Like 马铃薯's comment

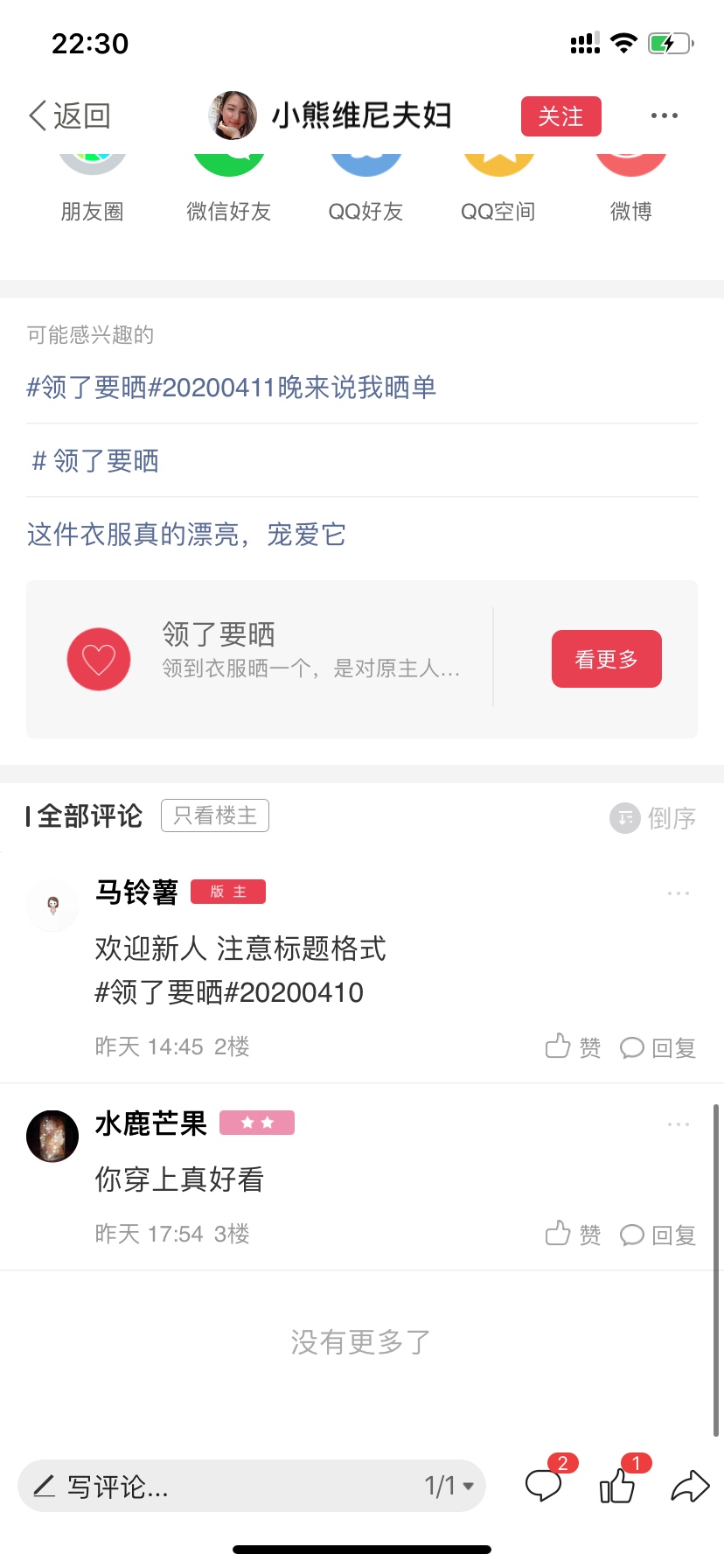pos(573,1046)
